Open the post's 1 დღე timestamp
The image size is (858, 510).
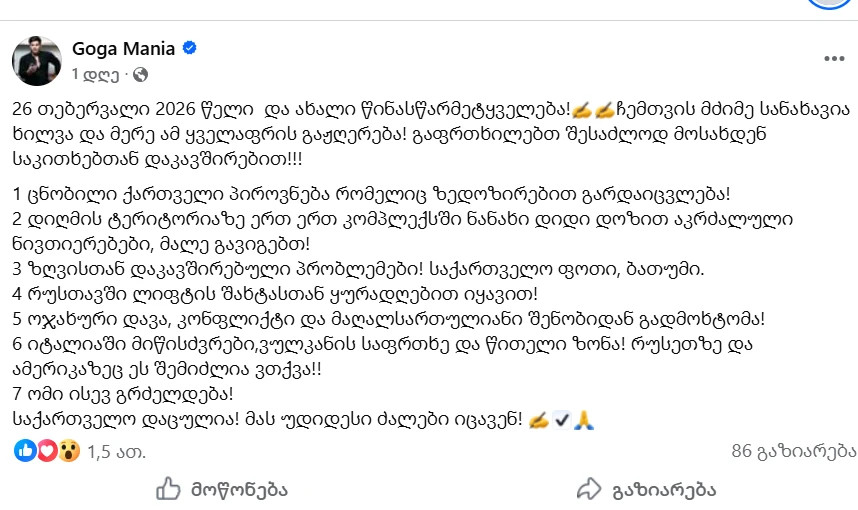(95, 74)
